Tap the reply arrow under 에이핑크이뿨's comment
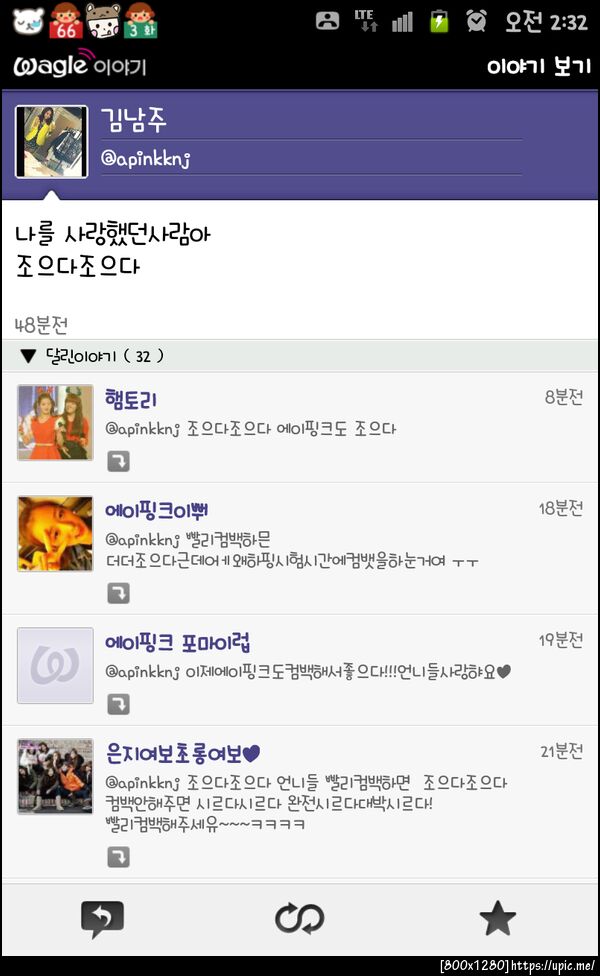The image size is (600, 976). 118,594
